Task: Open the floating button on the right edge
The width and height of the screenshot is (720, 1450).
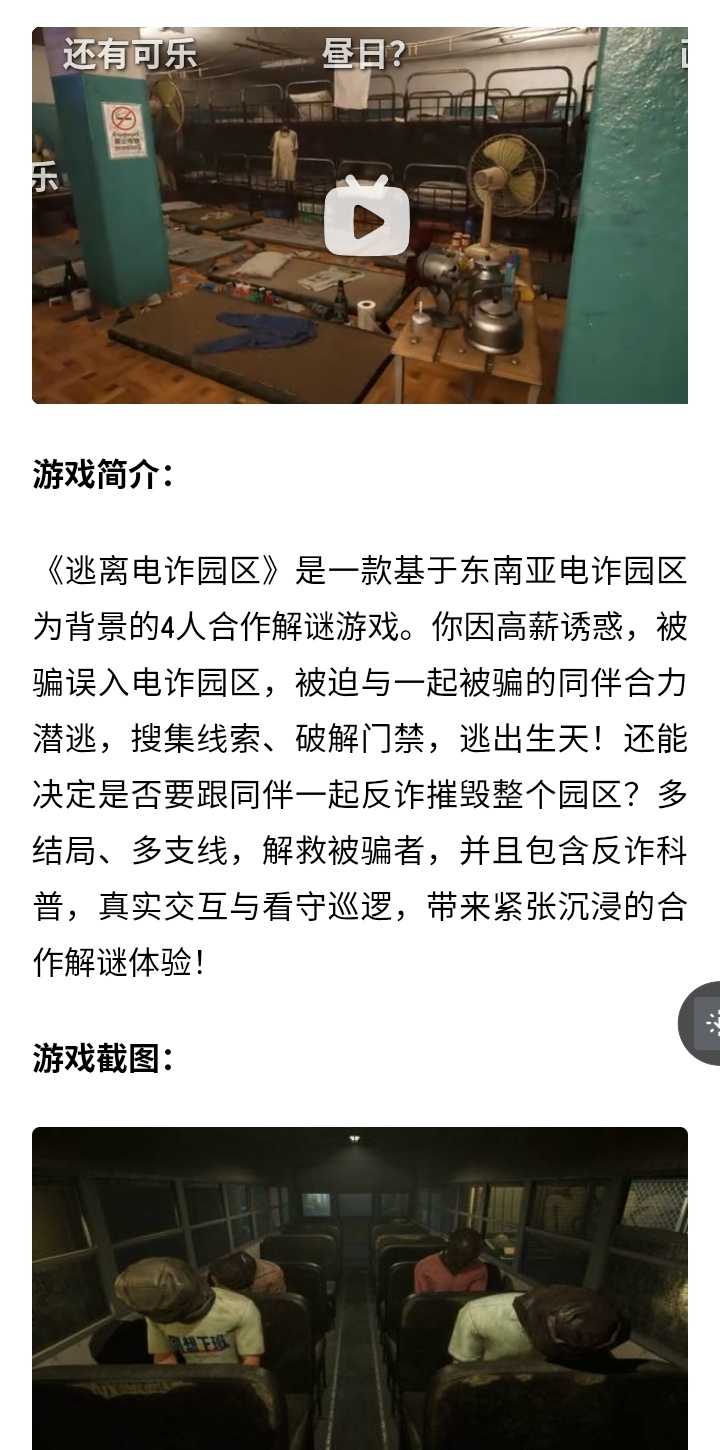Action: coord(704,1023)
